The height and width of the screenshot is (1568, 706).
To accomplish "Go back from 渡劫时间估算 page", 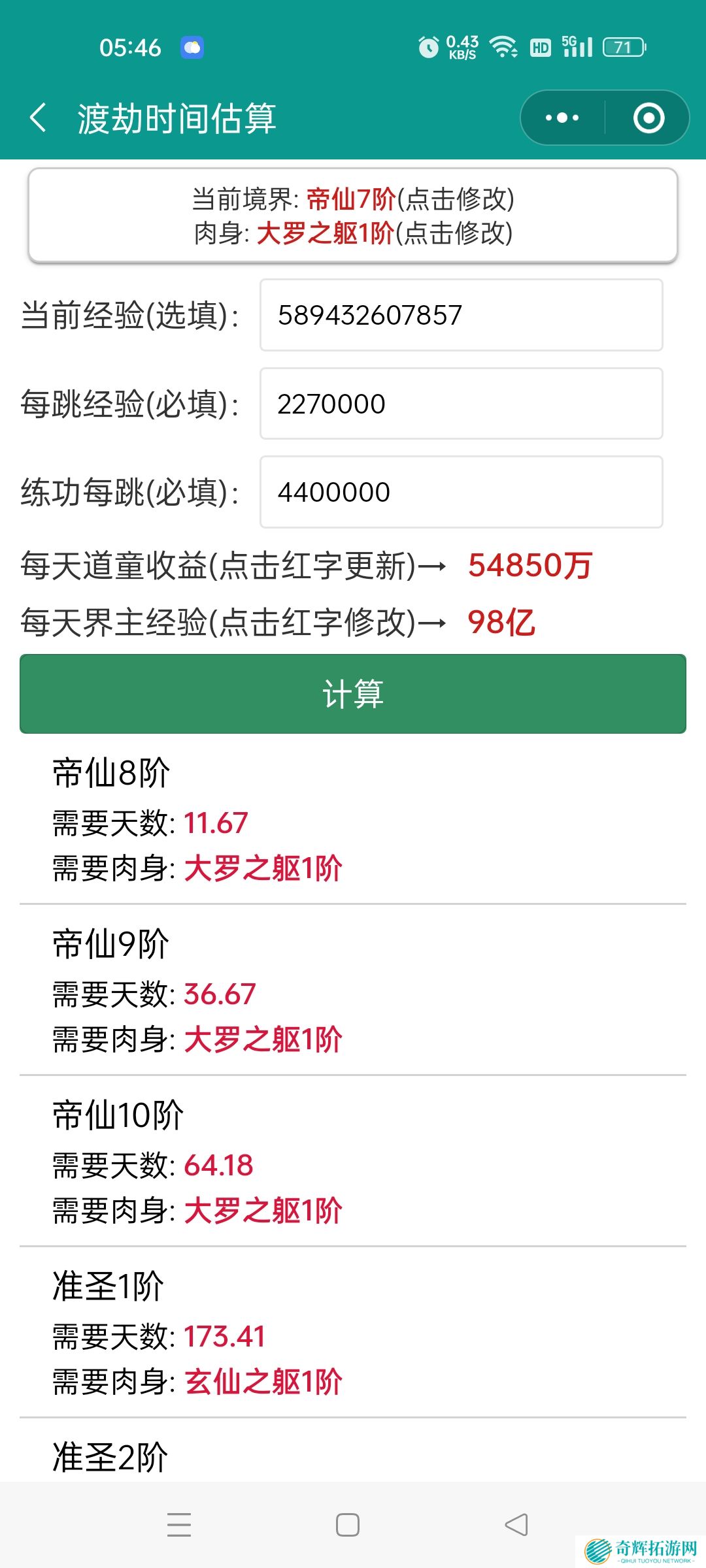I will 39,118.
